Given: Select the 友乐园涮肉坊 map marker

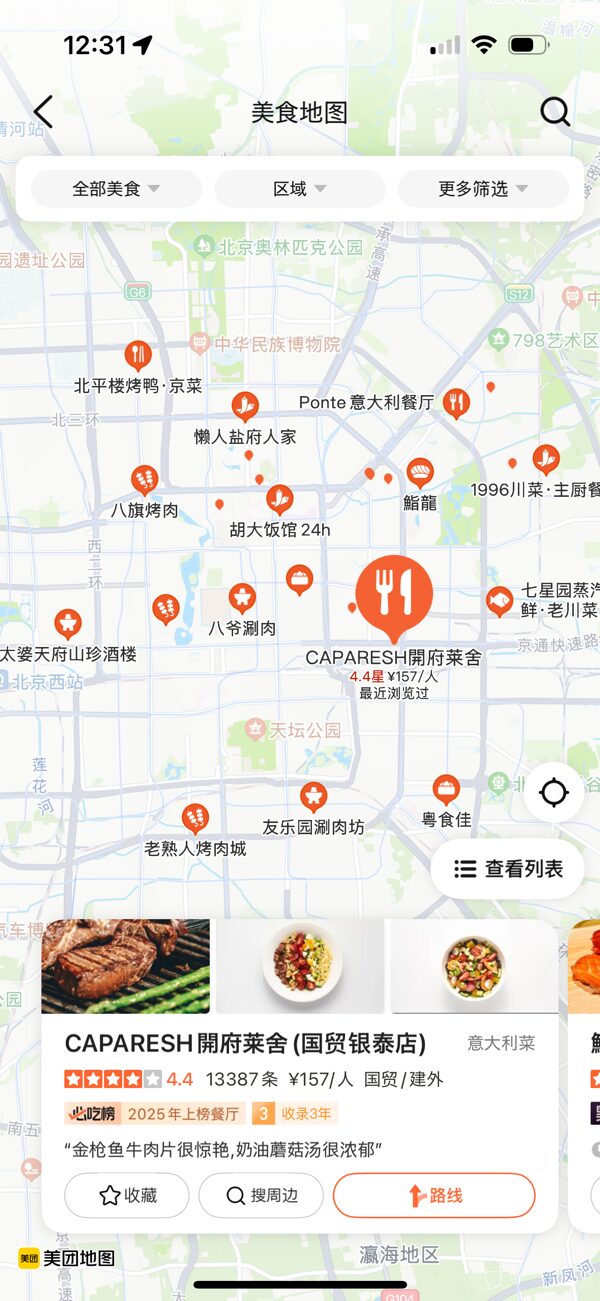Looking at the screenshot, I should tap(314, 797).
